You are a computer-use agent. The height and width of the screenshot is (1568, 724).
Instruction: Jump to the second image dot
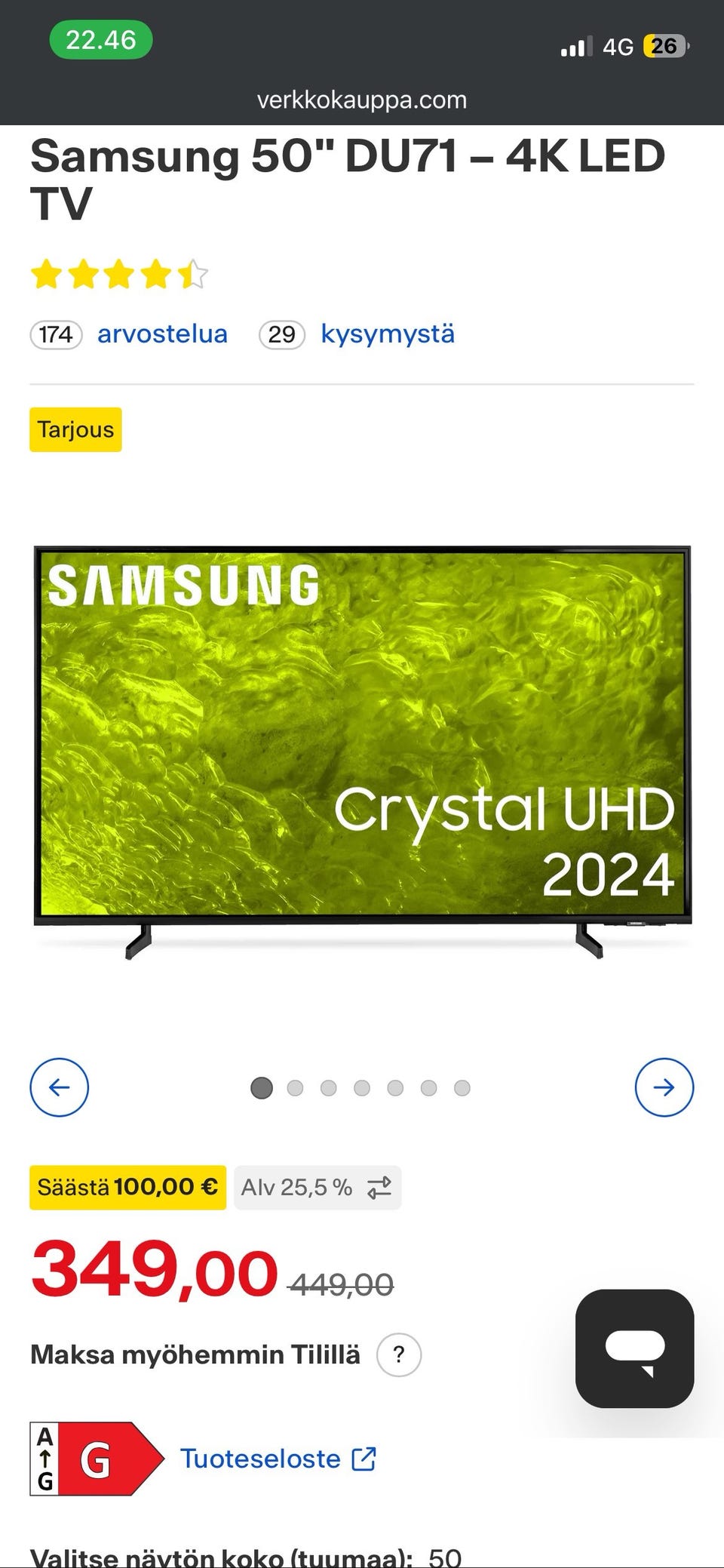click(295, 1088)
